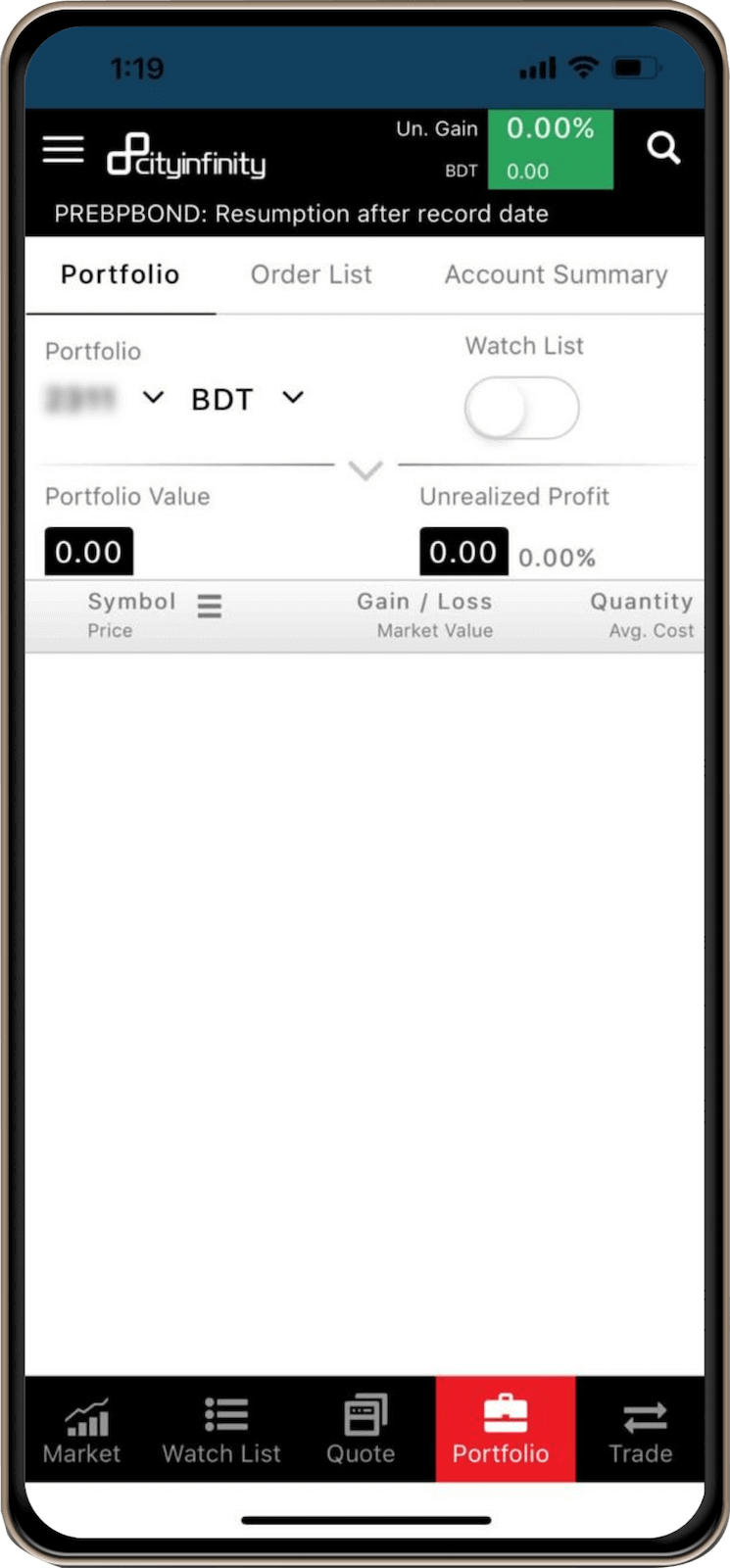
Task: Open Watch List in the bottom bar
Action: [x=221, y=1430]
